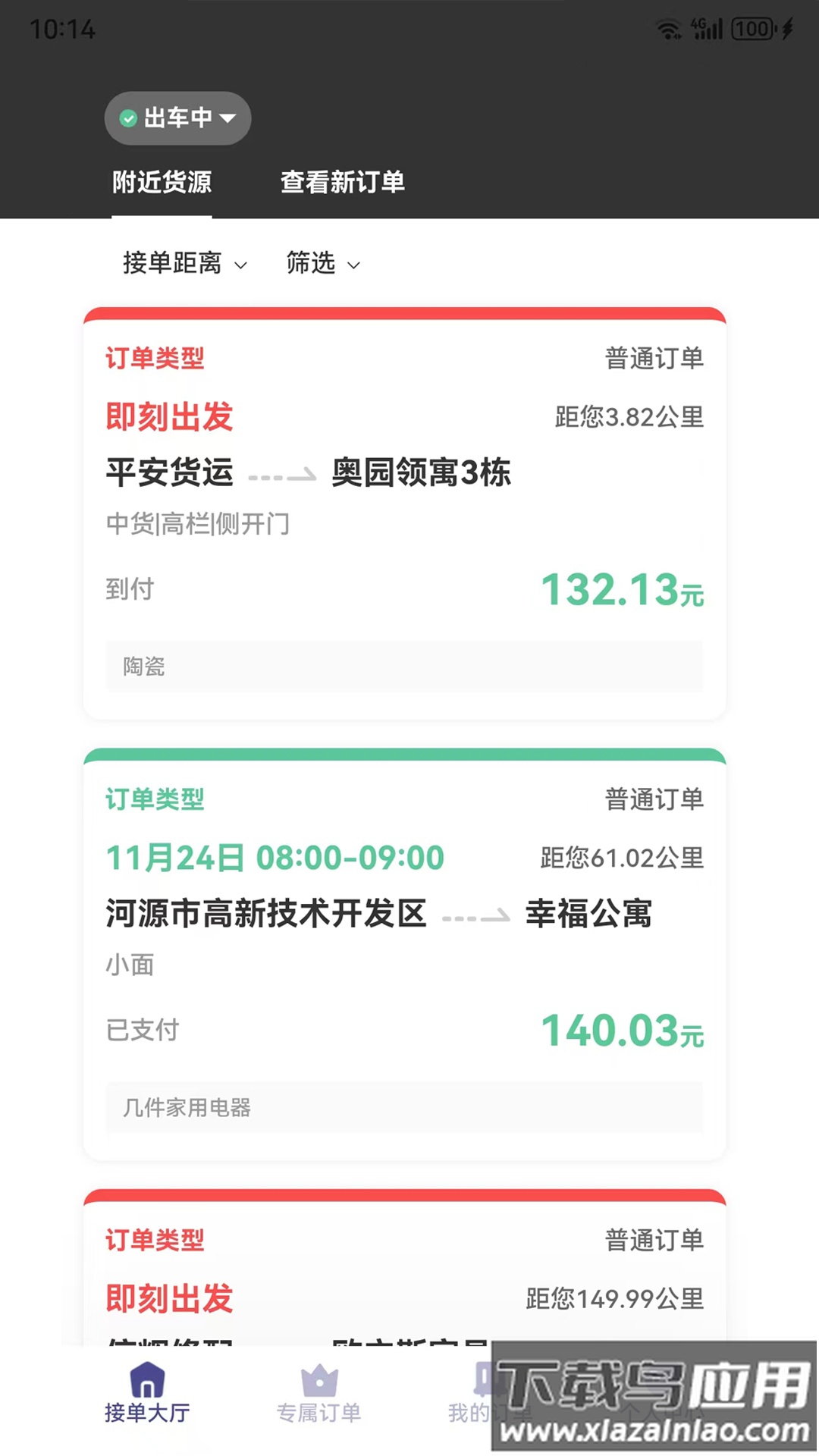The width and height of the screenshot is (819, 1456).
Task: Open the 出车中 status dropdown arrow
Action: [227, 119]
